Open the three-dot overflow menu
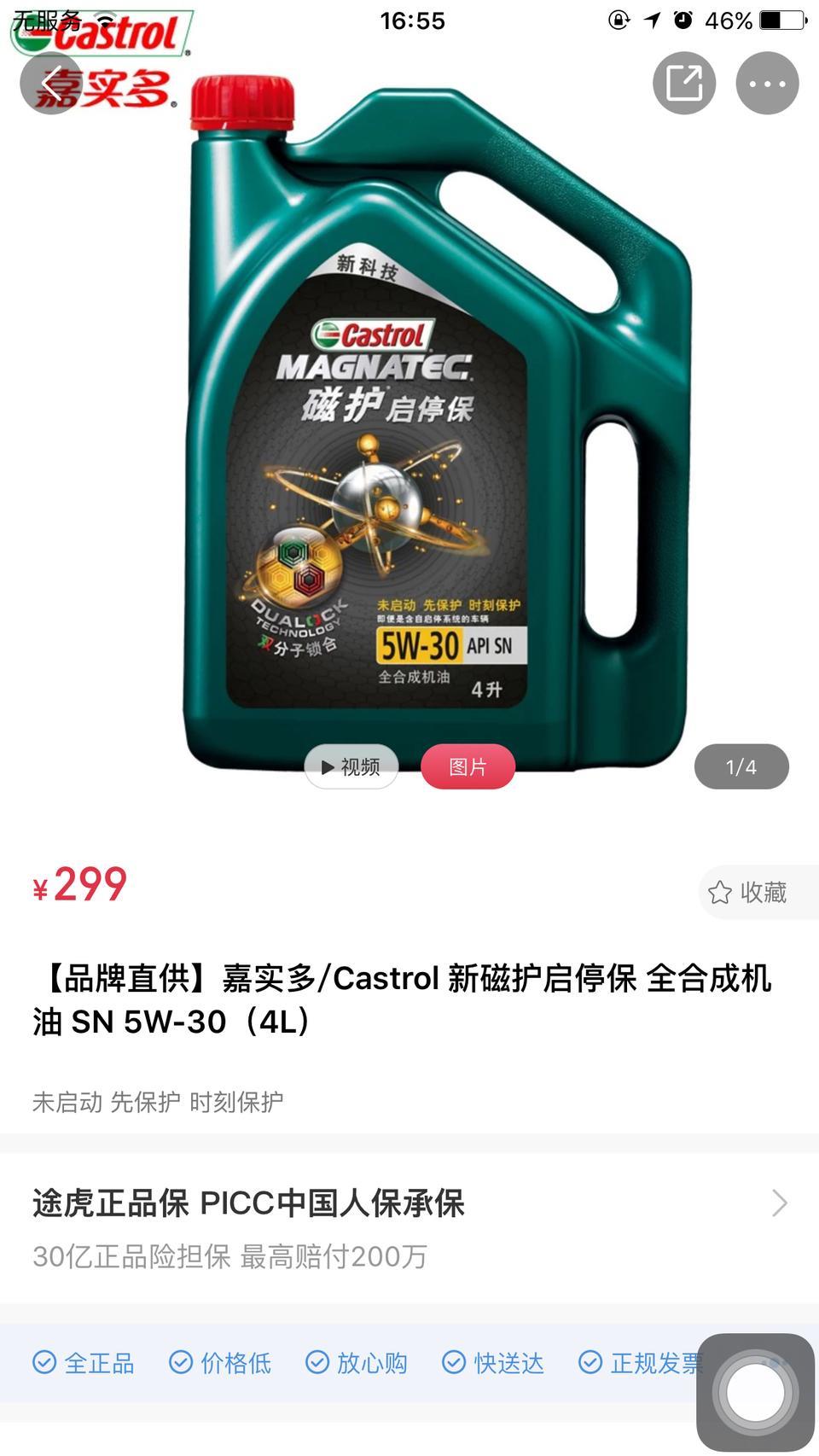The height and width of the screenshot is (1456, 819). tap(767, 84)
